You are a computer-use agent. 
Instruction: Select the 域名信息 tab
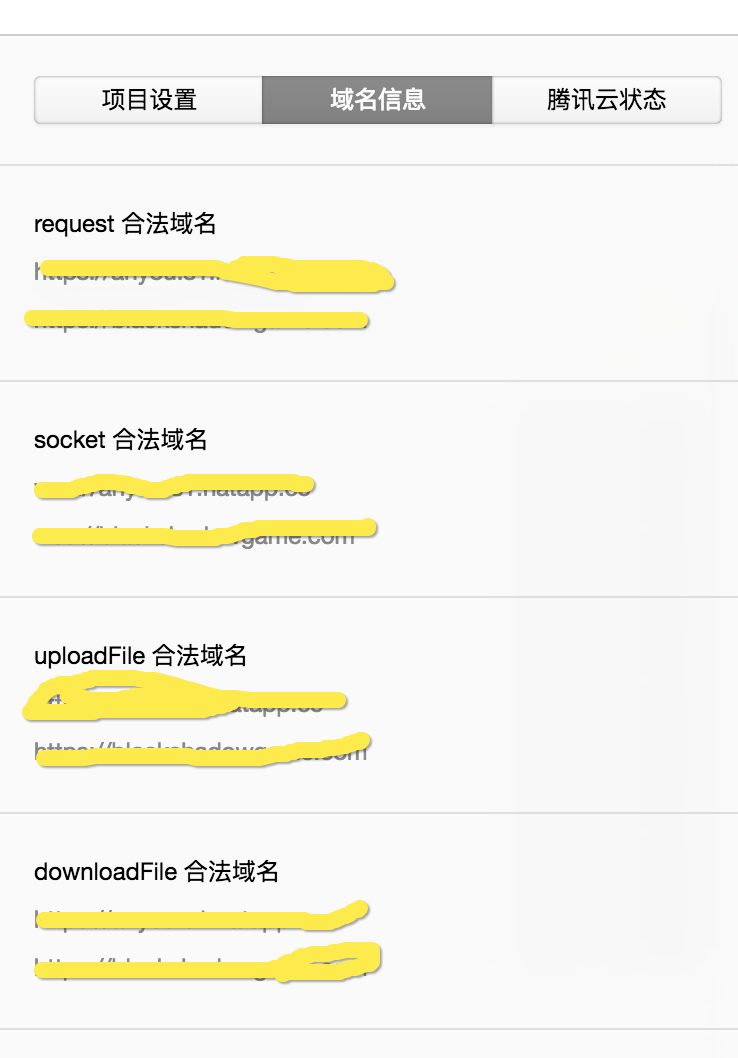377,100
